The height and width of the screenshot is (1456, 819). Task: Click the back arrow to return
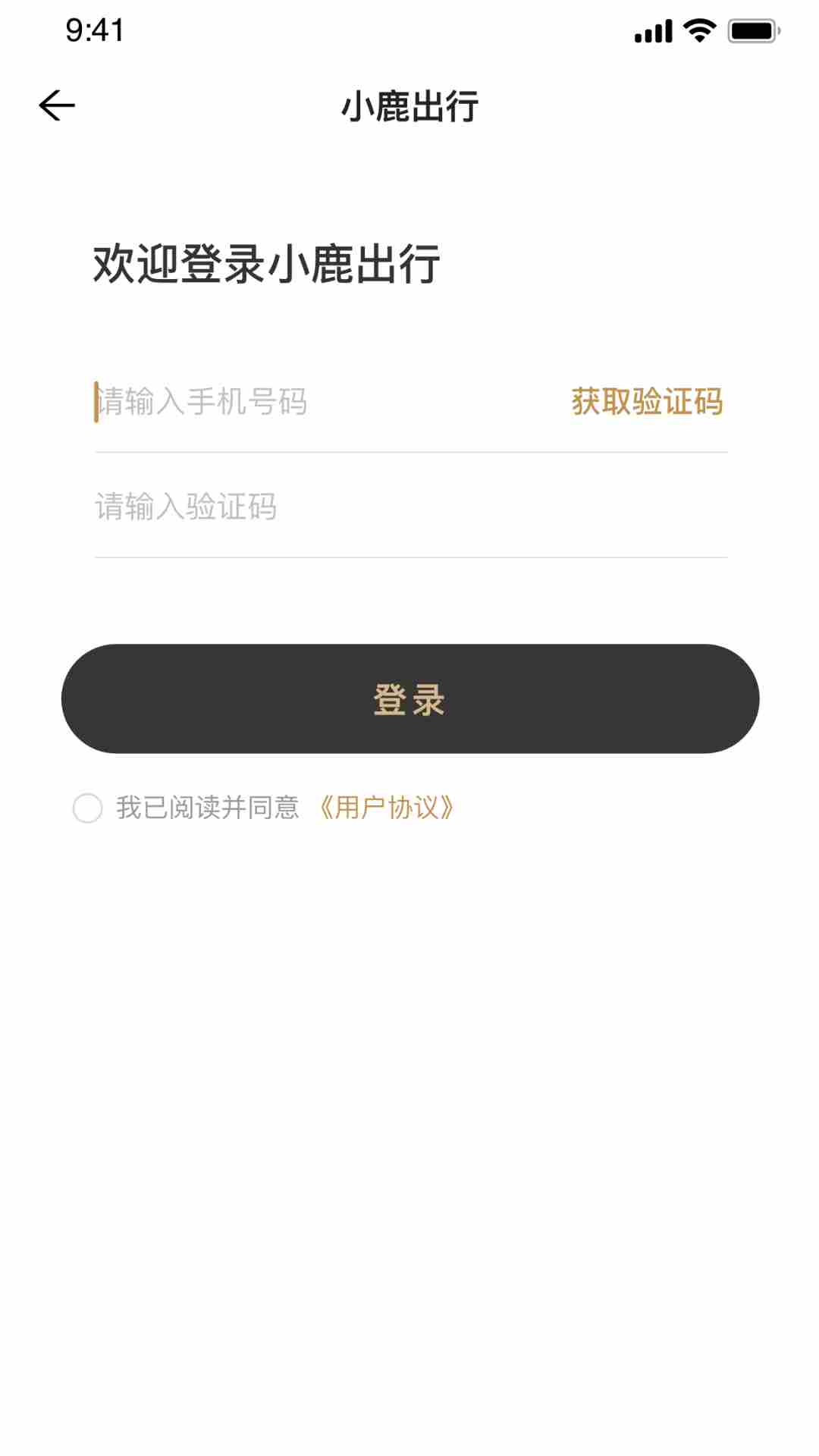(x=55, y=105)
